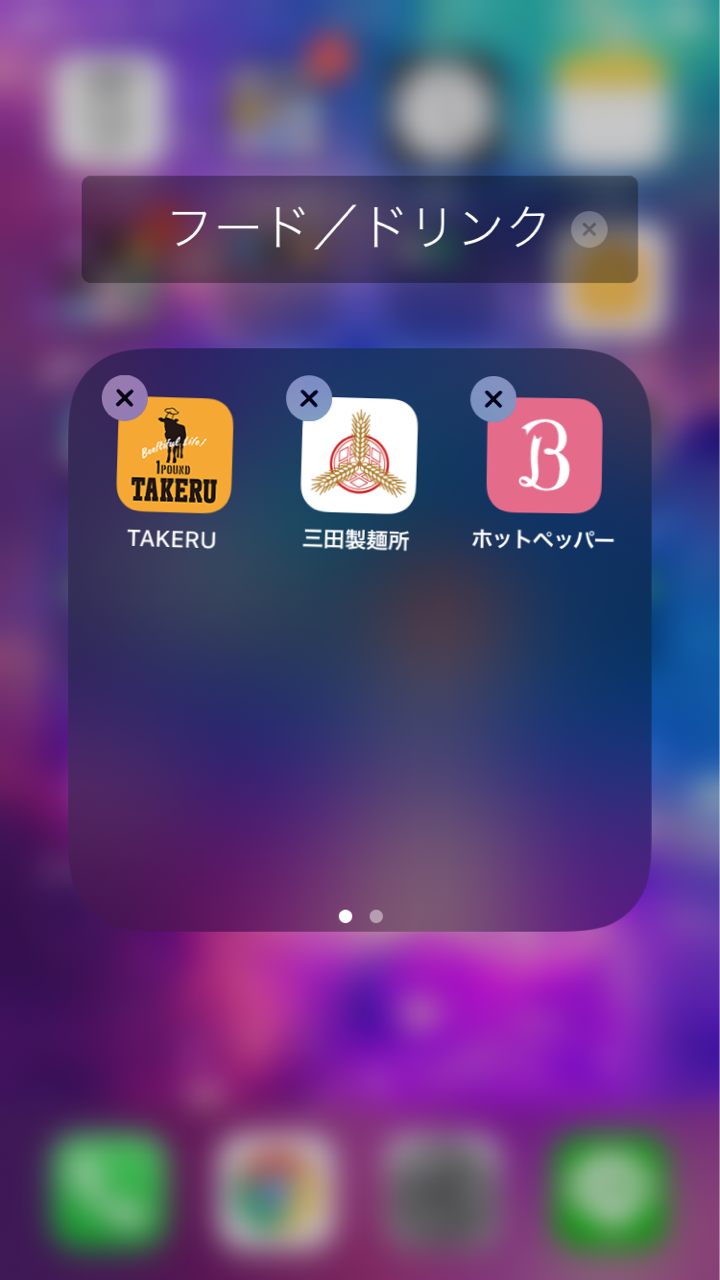Open the ホットペッパー app icon

tap(544, 455)
